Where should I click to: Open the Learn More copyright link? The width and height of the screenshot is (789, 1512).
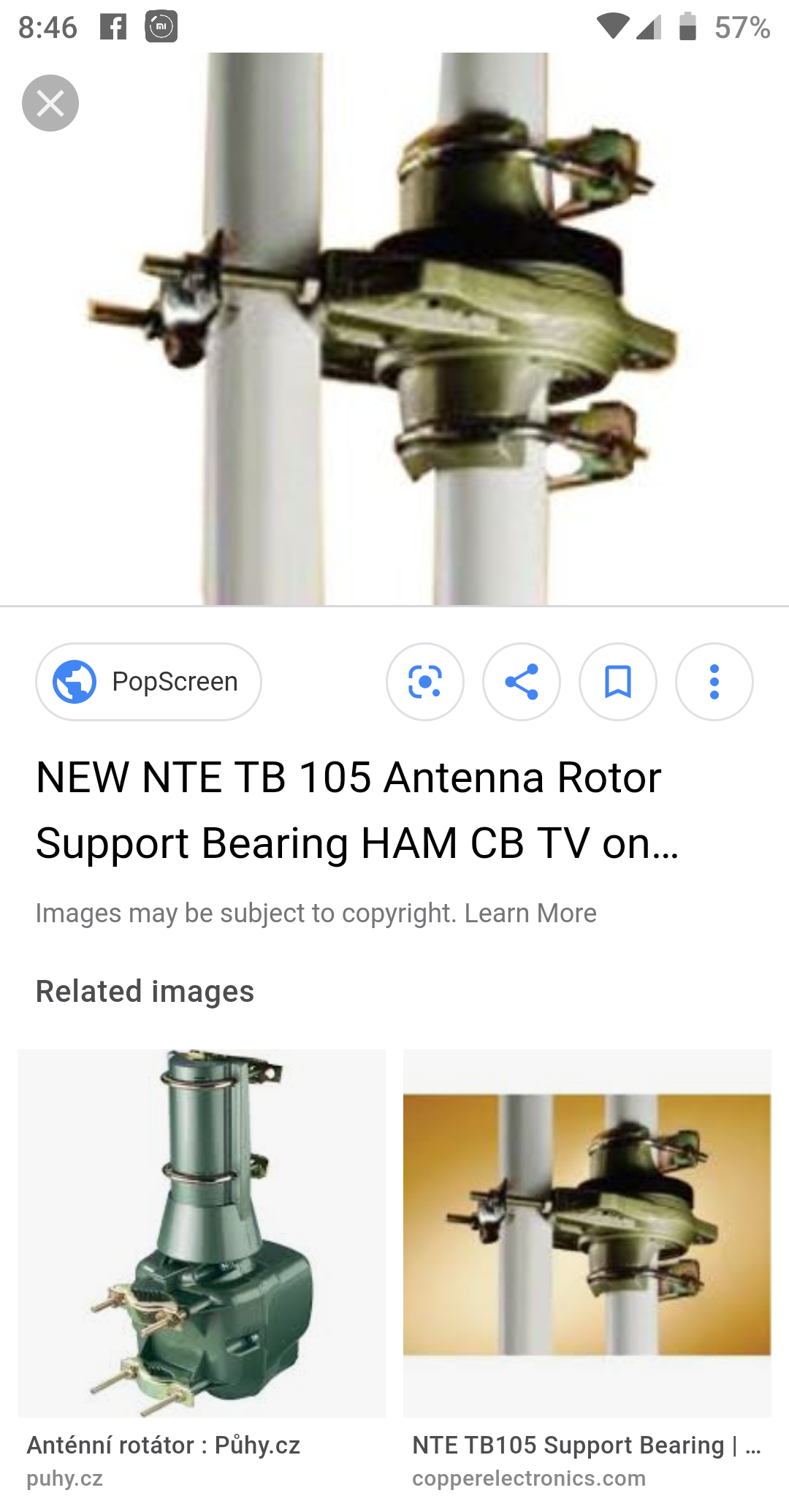531,912
